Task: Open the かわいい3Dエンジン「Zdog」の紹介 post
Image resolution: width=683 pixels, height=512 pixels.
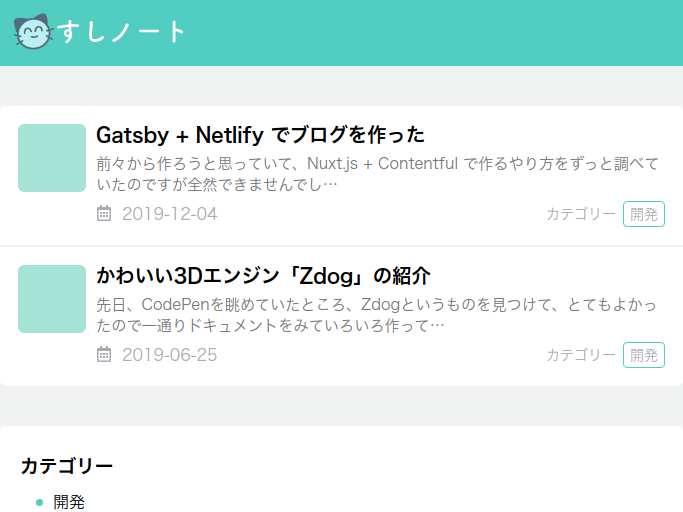Action: [x=263, y=276]
